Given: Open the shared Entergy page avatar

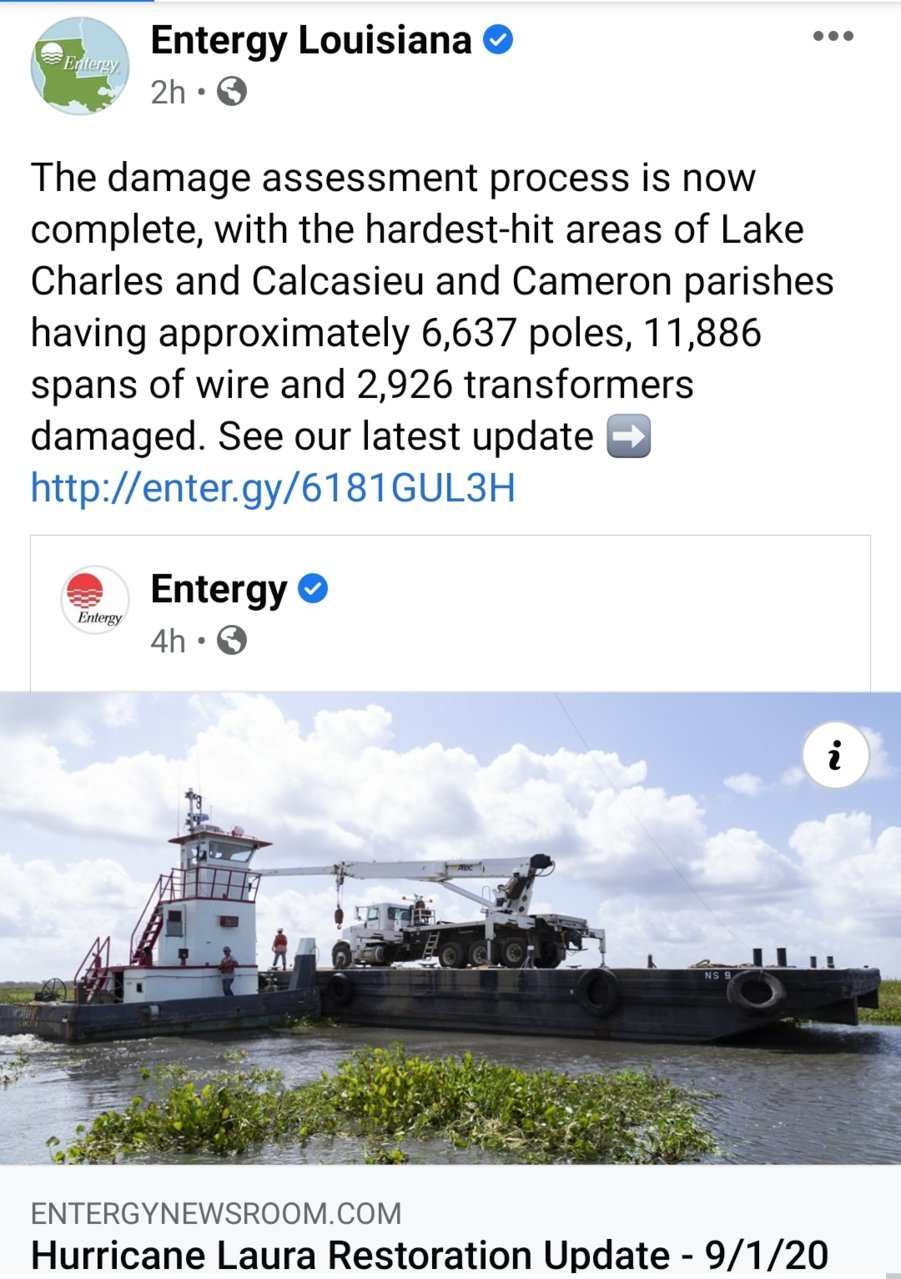Looking at the screenshot, I should tap(95, 600).
